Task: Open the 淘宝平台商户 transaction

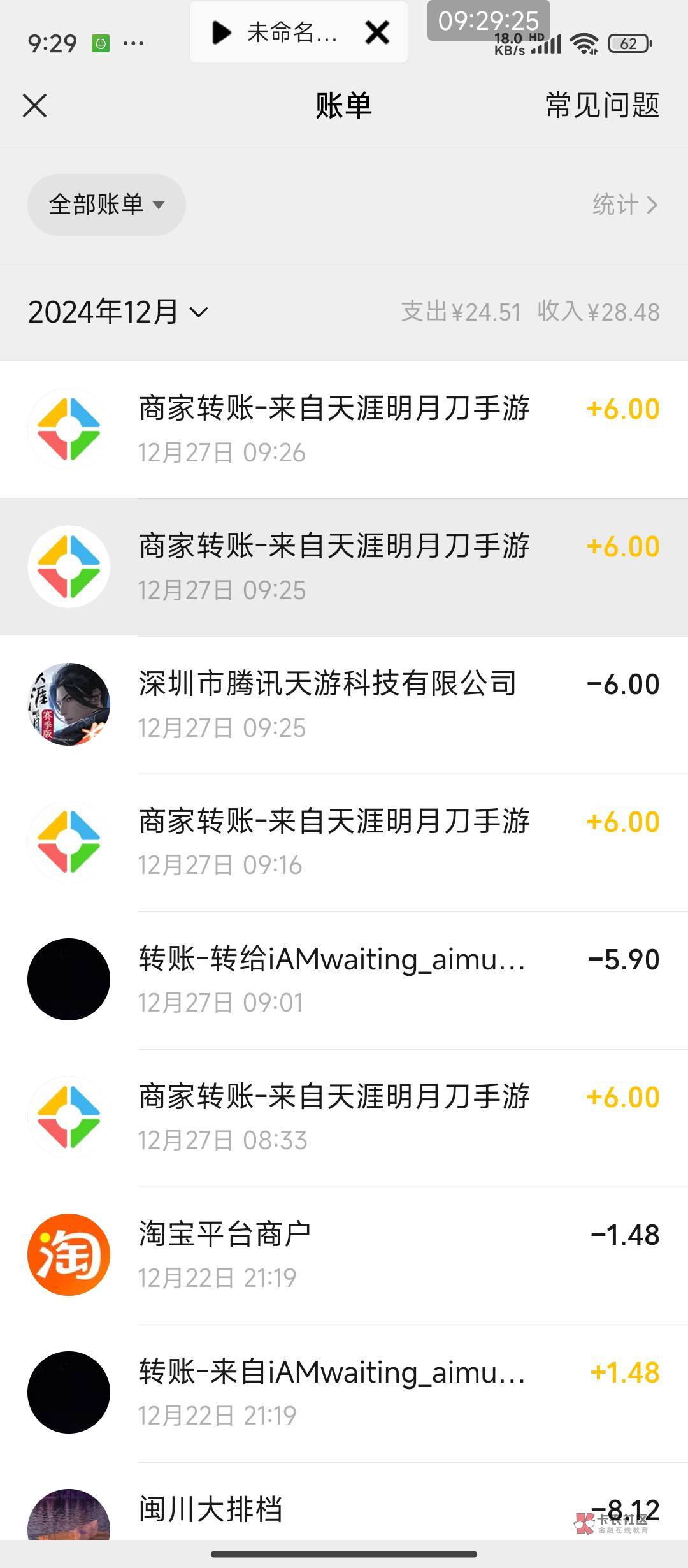Action: [x=344, y=1255]
